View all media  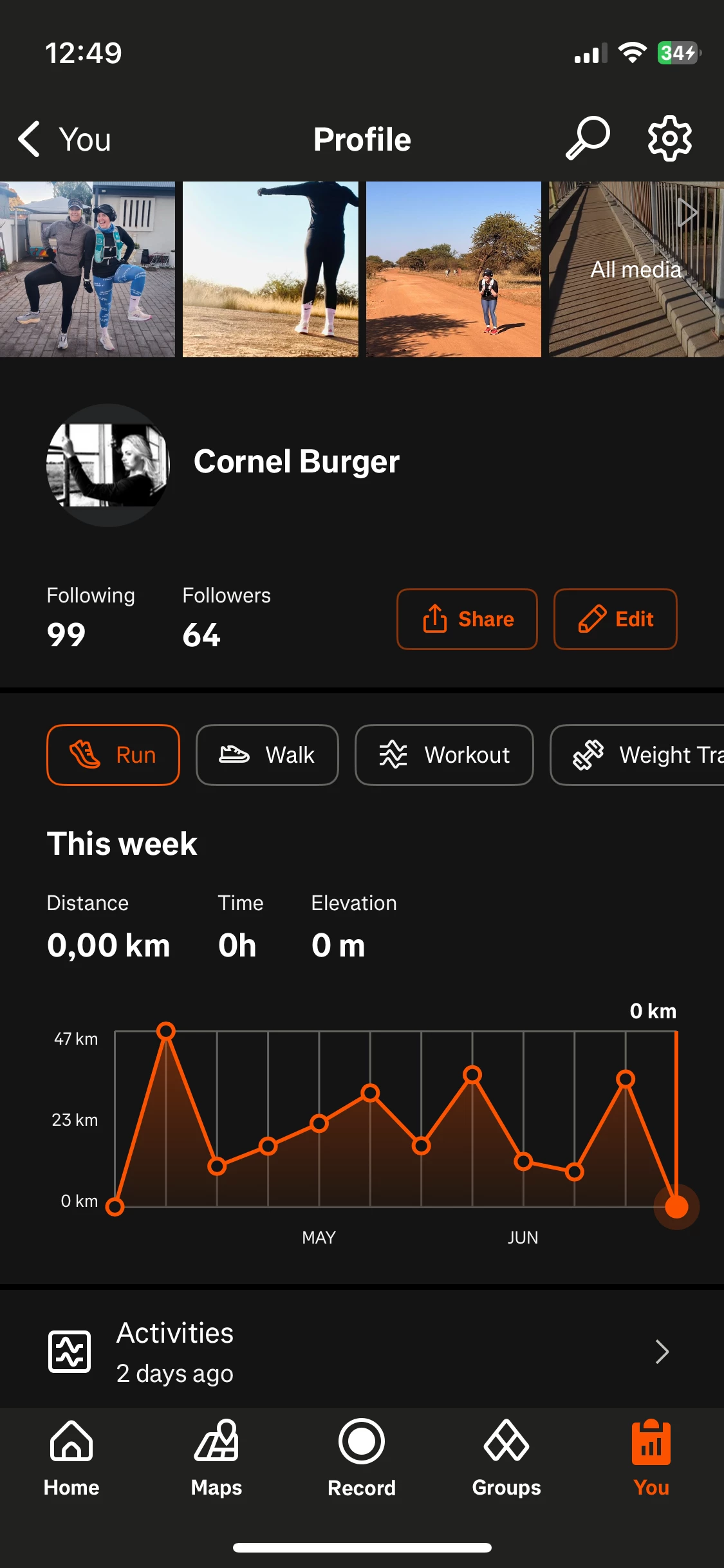pos(636,269)
